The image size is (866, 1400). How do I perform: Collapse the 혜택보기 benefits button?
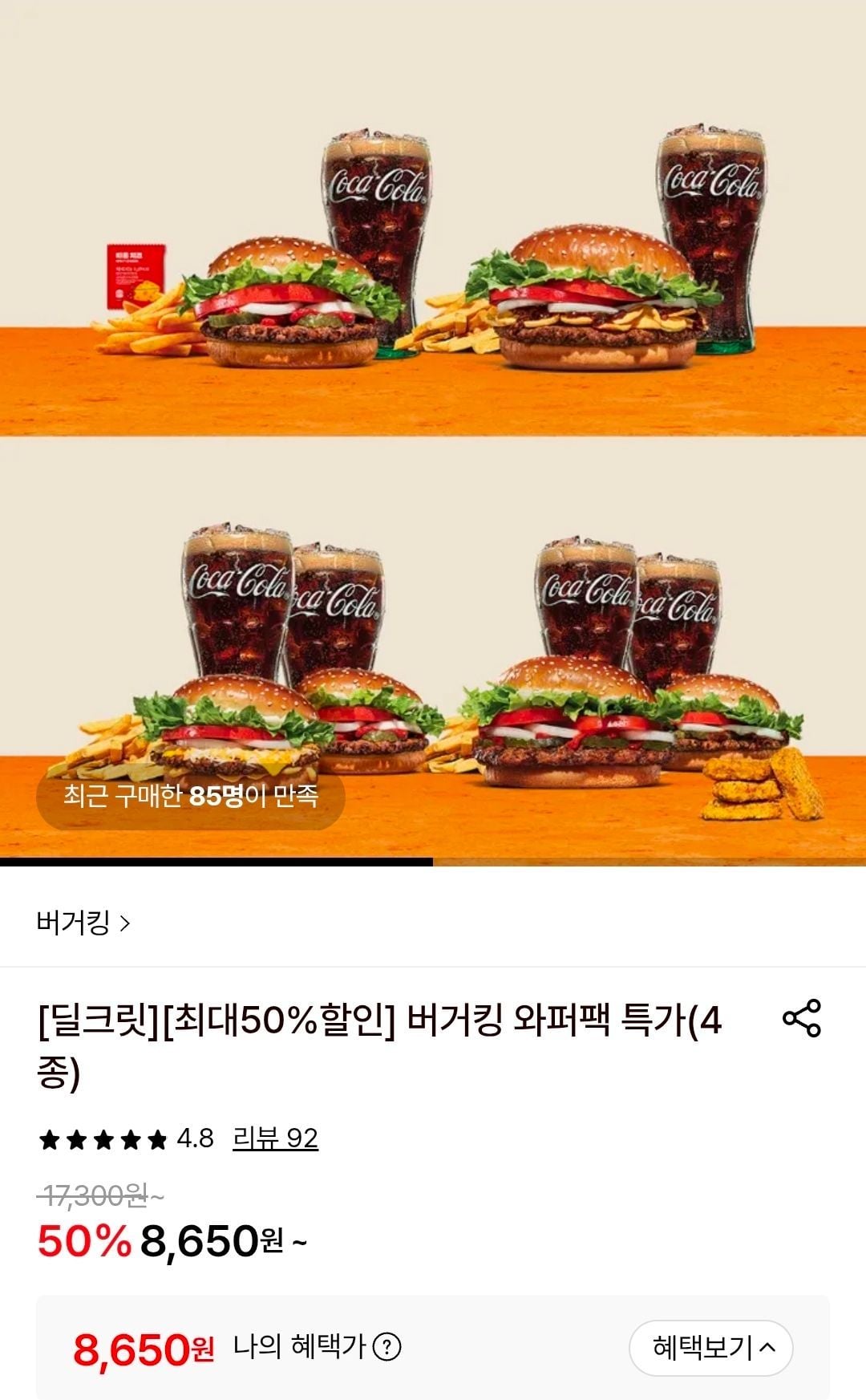point(711,1348)
